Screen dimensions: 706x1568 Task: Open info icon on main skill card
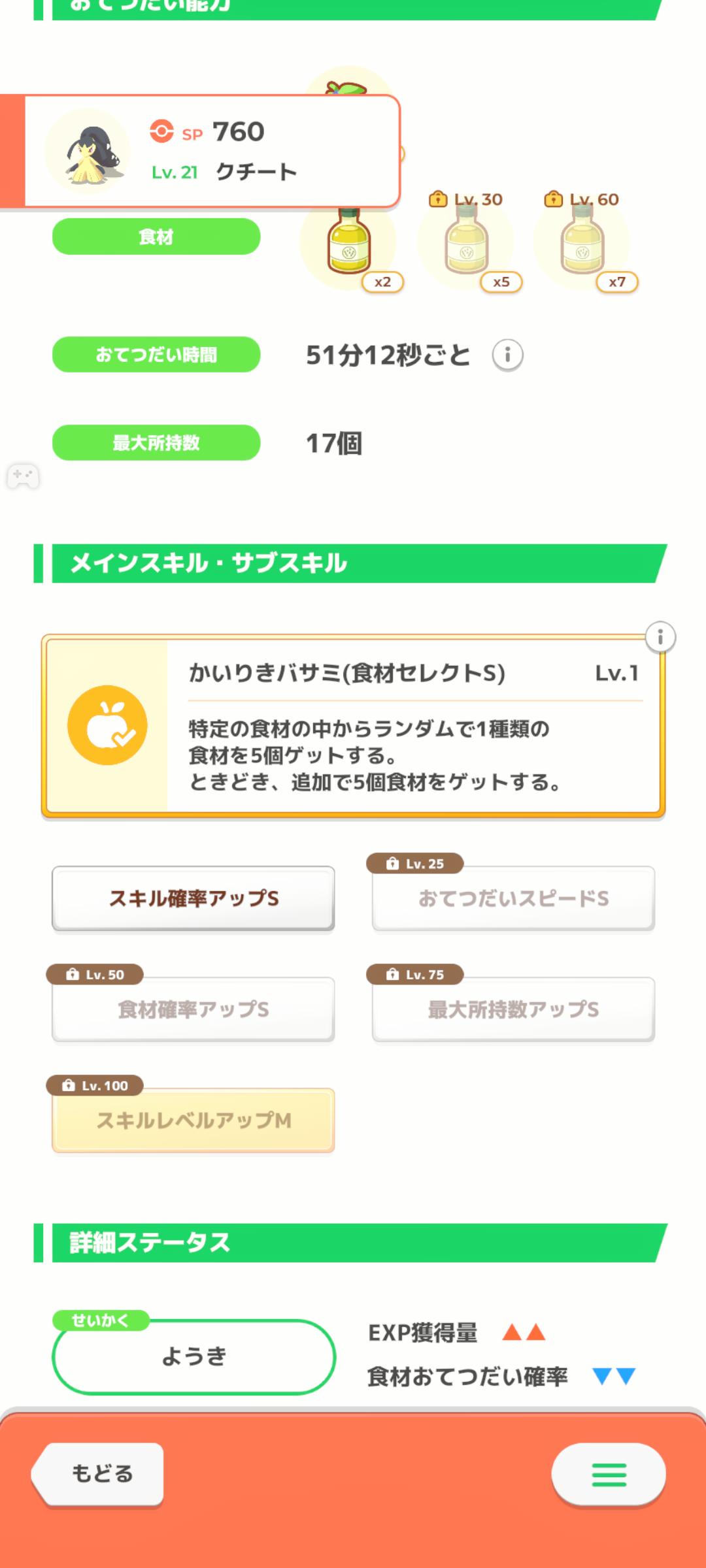(x=660, y=637)
